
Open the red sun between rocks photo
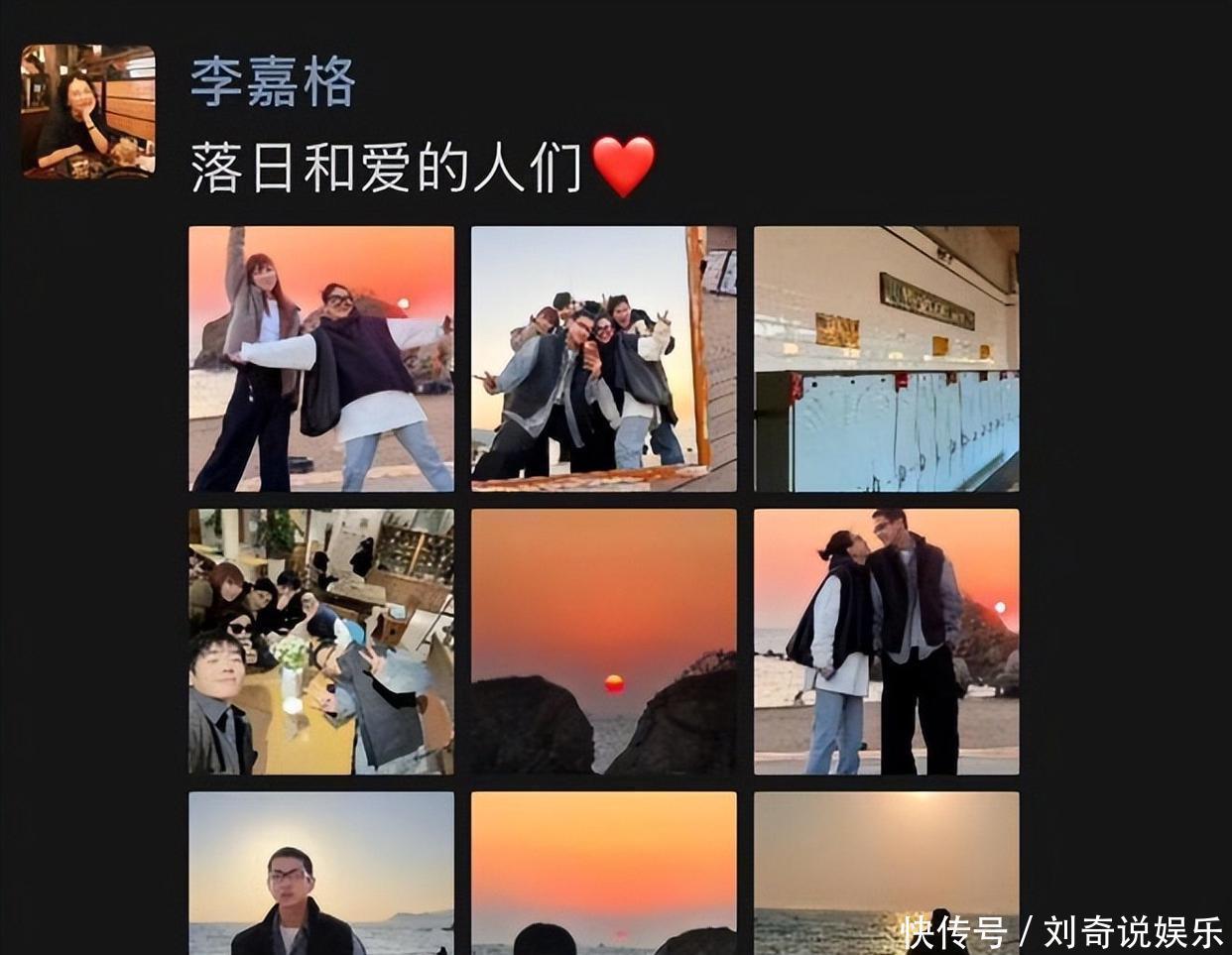click(x=603, y=642)
